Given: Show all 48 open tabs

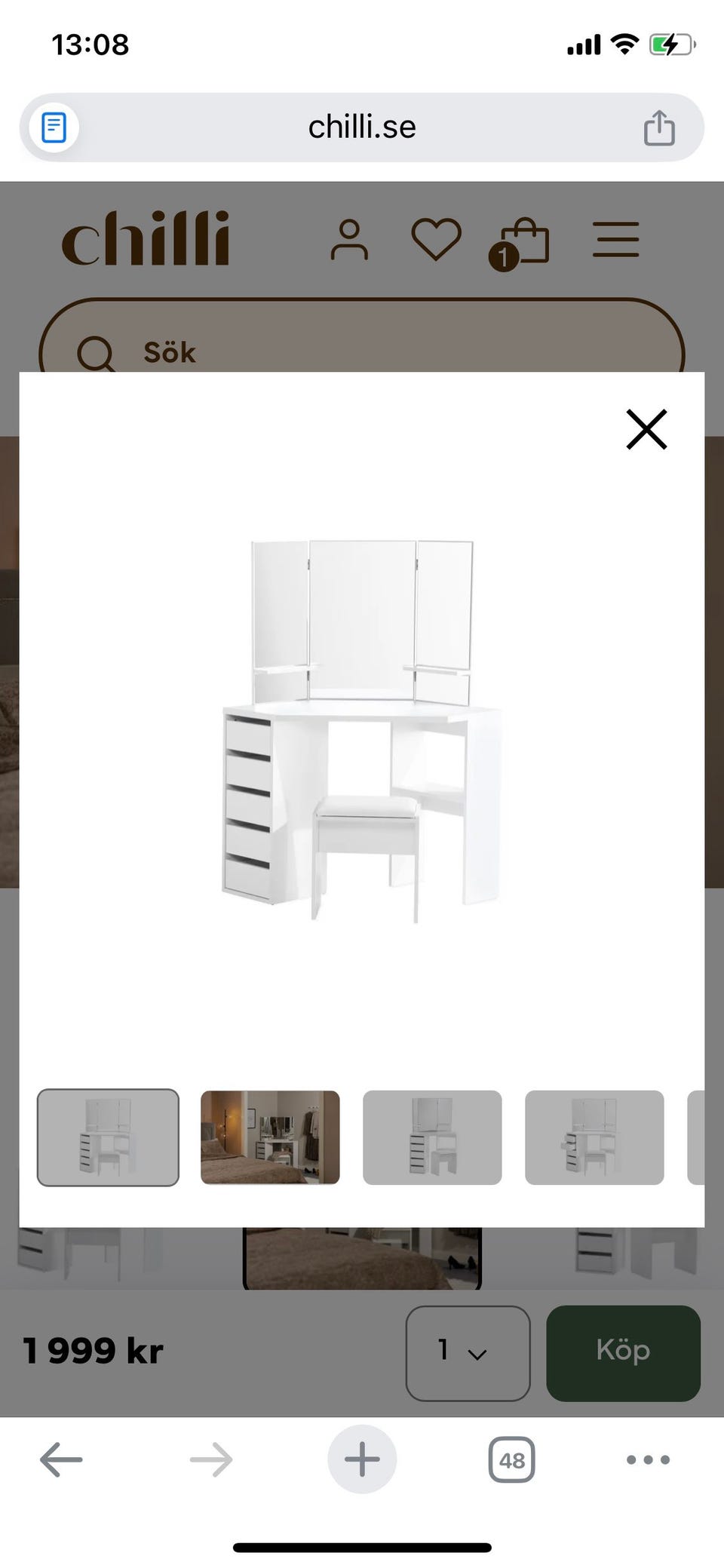Looking at the screenshot, I should point(511,1459).
